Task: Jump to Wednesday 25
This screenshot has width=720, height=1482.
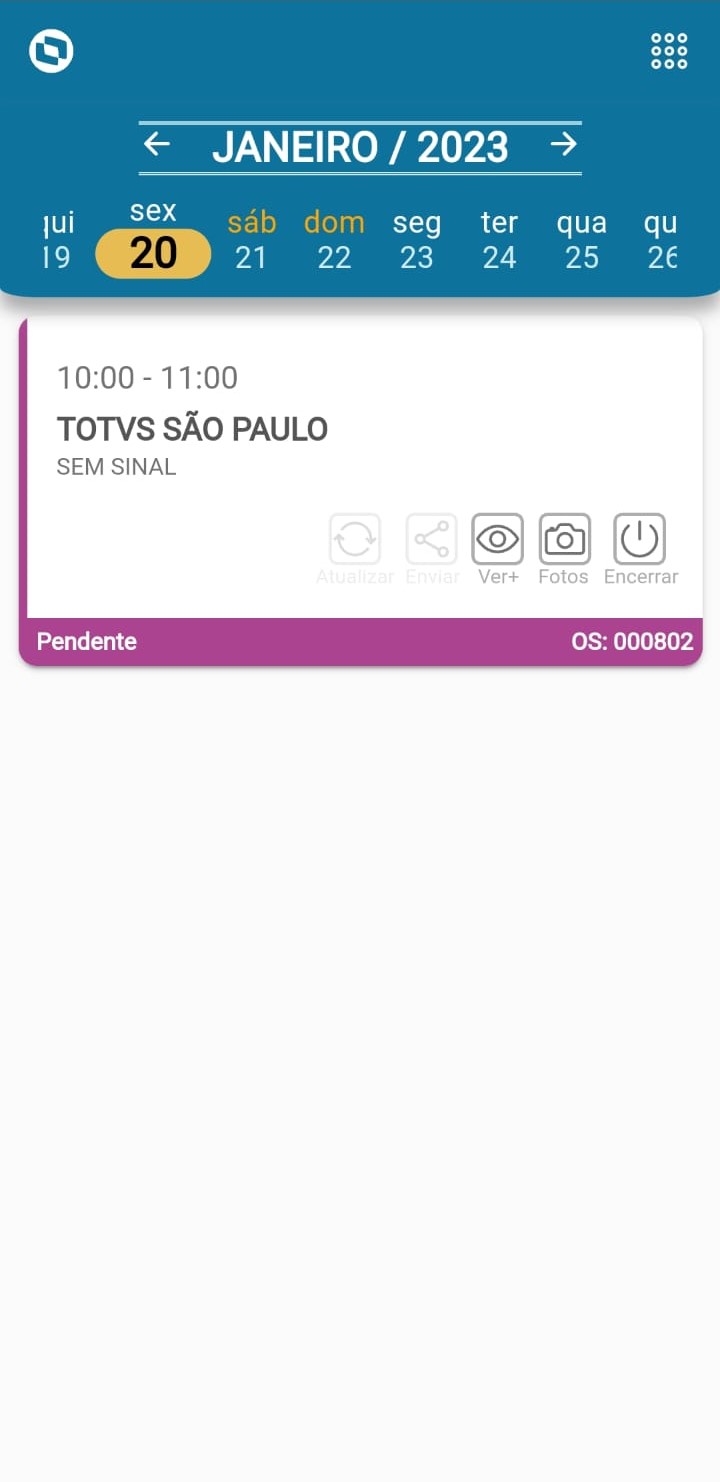Action: click(581, 241)
